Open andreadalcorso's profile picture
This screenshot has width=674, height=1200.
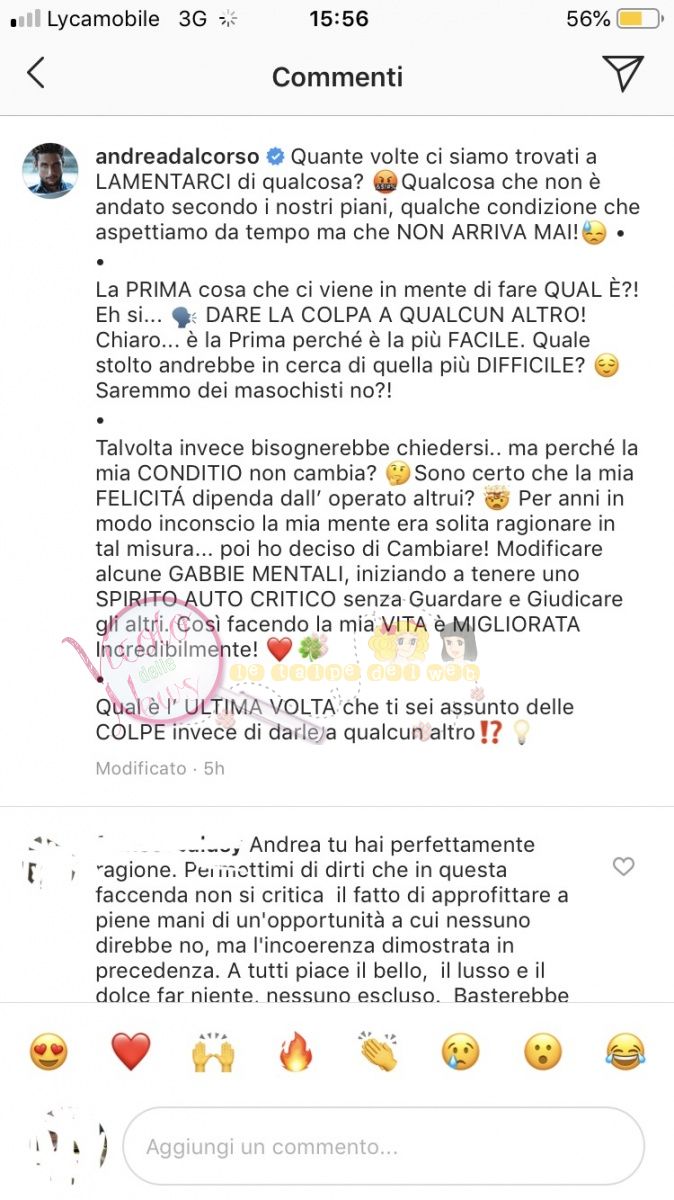[51, 170]
